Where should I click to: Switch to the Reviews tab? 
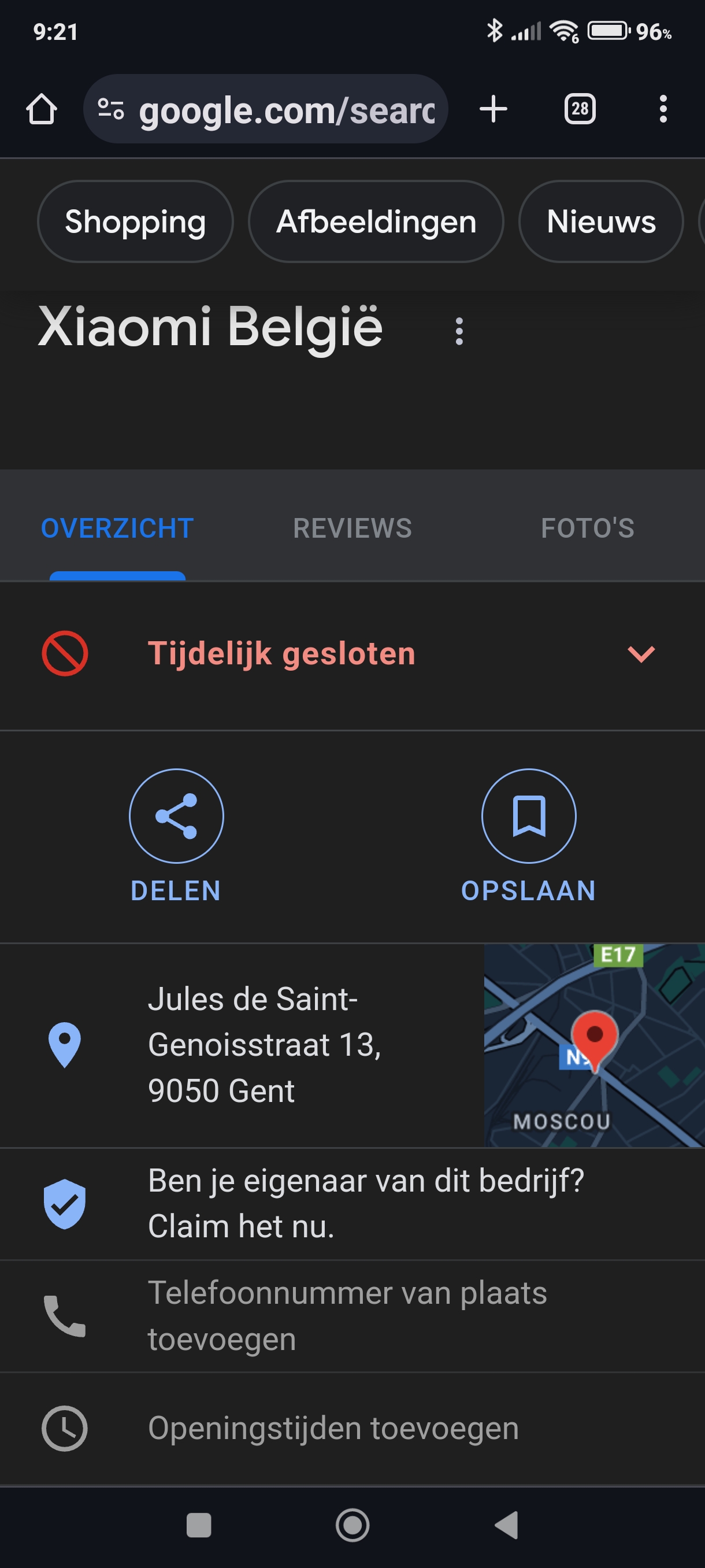[352, 528]
